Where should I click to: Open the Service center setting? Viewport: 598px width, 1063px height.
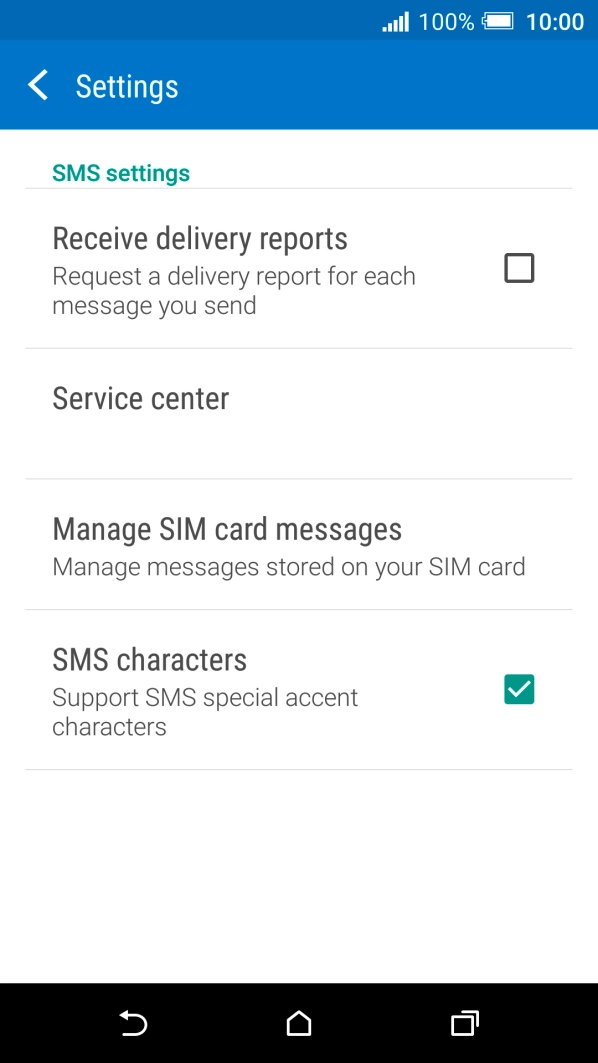pyautogui.click(x=299, y=414)
